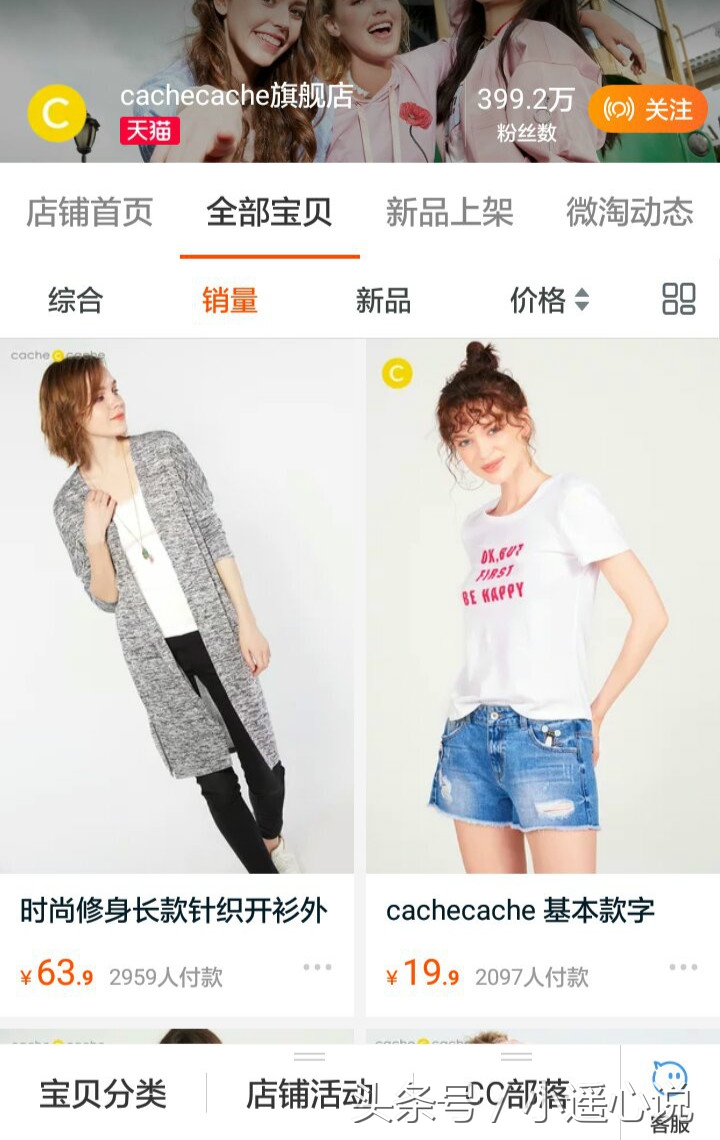Open more options on the T-shirt product
Image resolution: width=720 pixels, height=1140 pixels.
[684, 966]
